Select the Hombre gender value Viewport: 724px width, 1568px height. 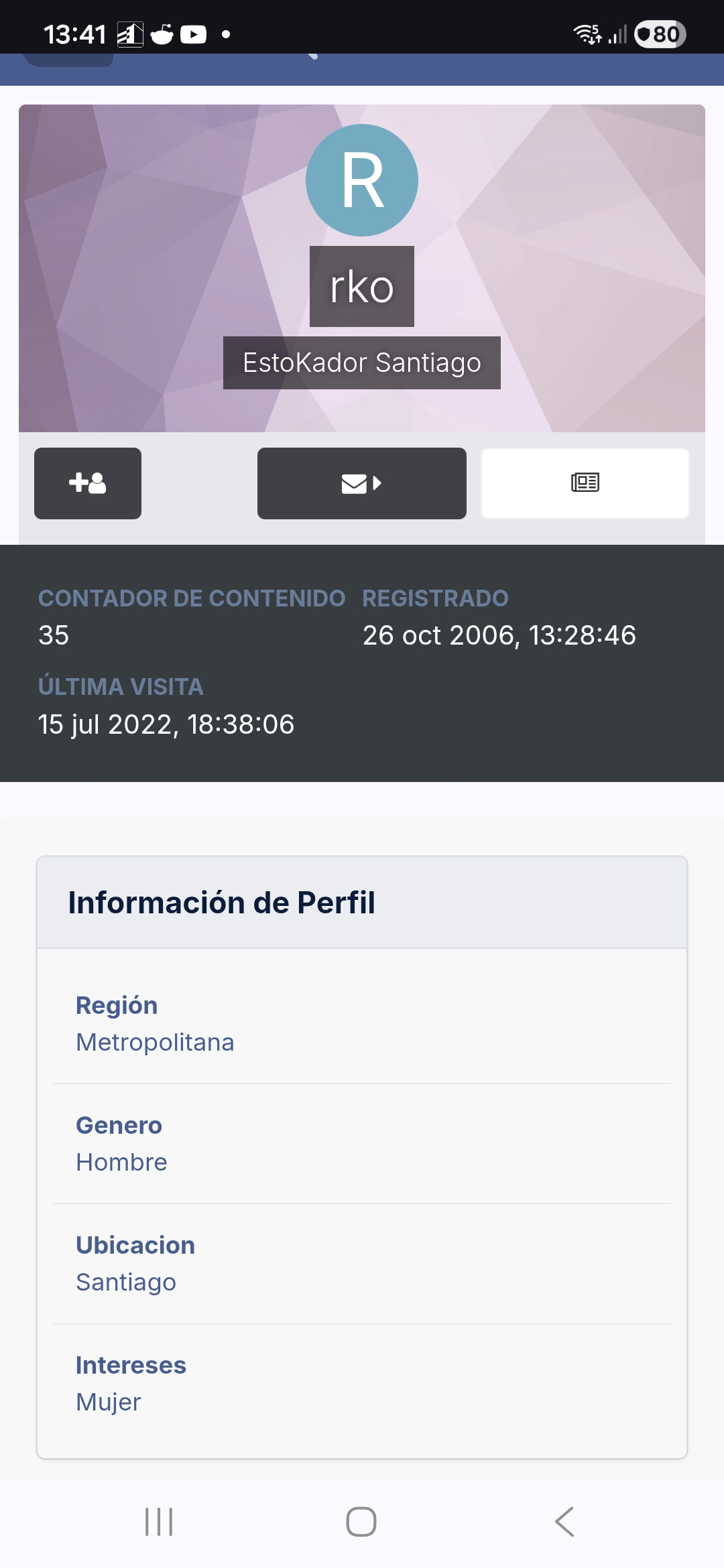pos(122,1162)
